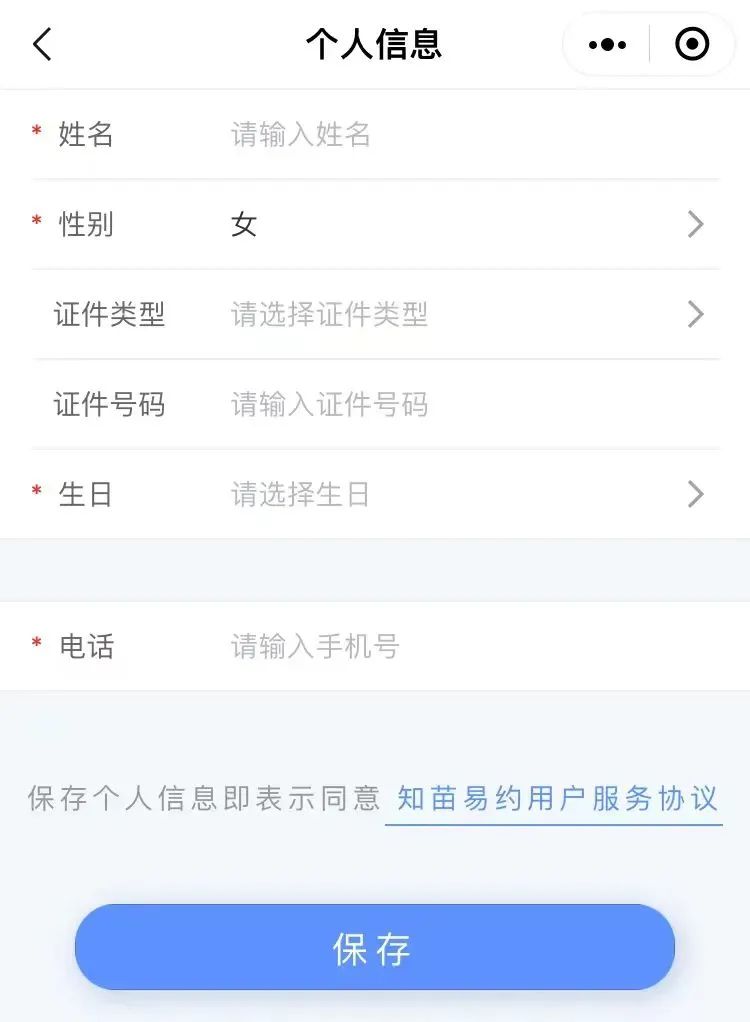The height and width of the screenshot is (1022, 750).
Task: Tap the 姓名 input field
Action: 450,134
